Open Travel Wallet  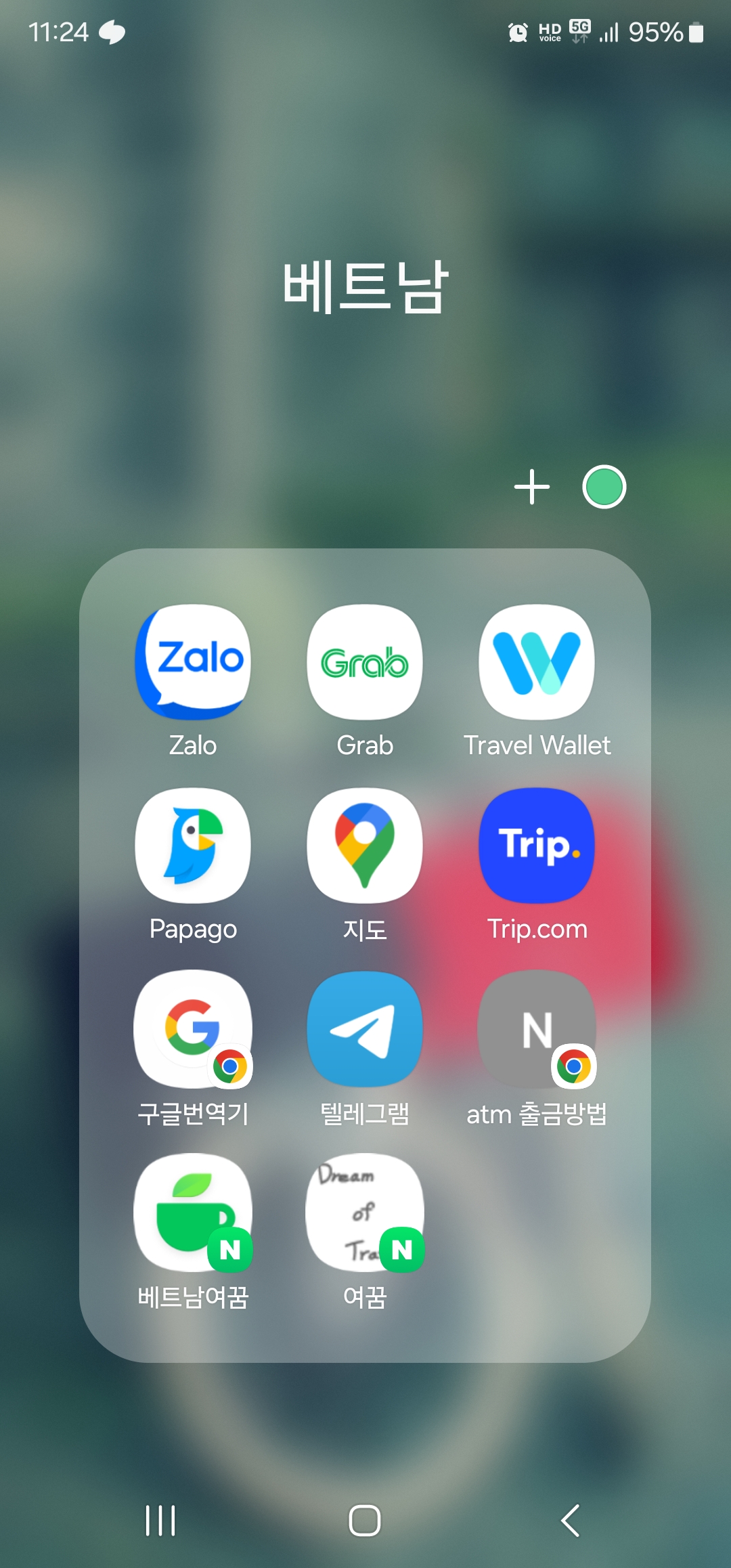(x=537, y=662)
